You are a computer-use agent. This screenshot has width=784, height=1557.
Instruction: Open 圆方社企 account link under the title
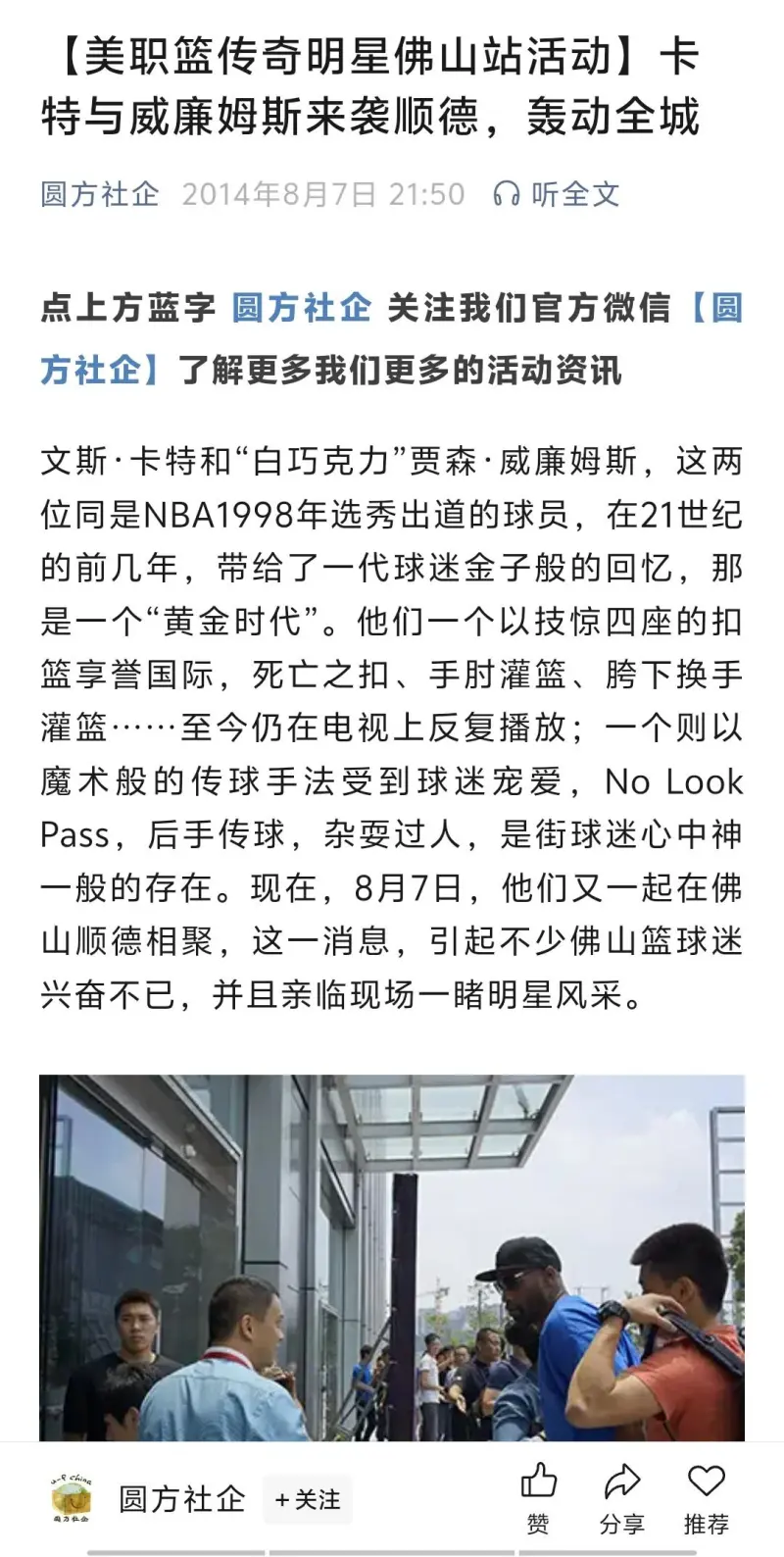click(99, 193)
